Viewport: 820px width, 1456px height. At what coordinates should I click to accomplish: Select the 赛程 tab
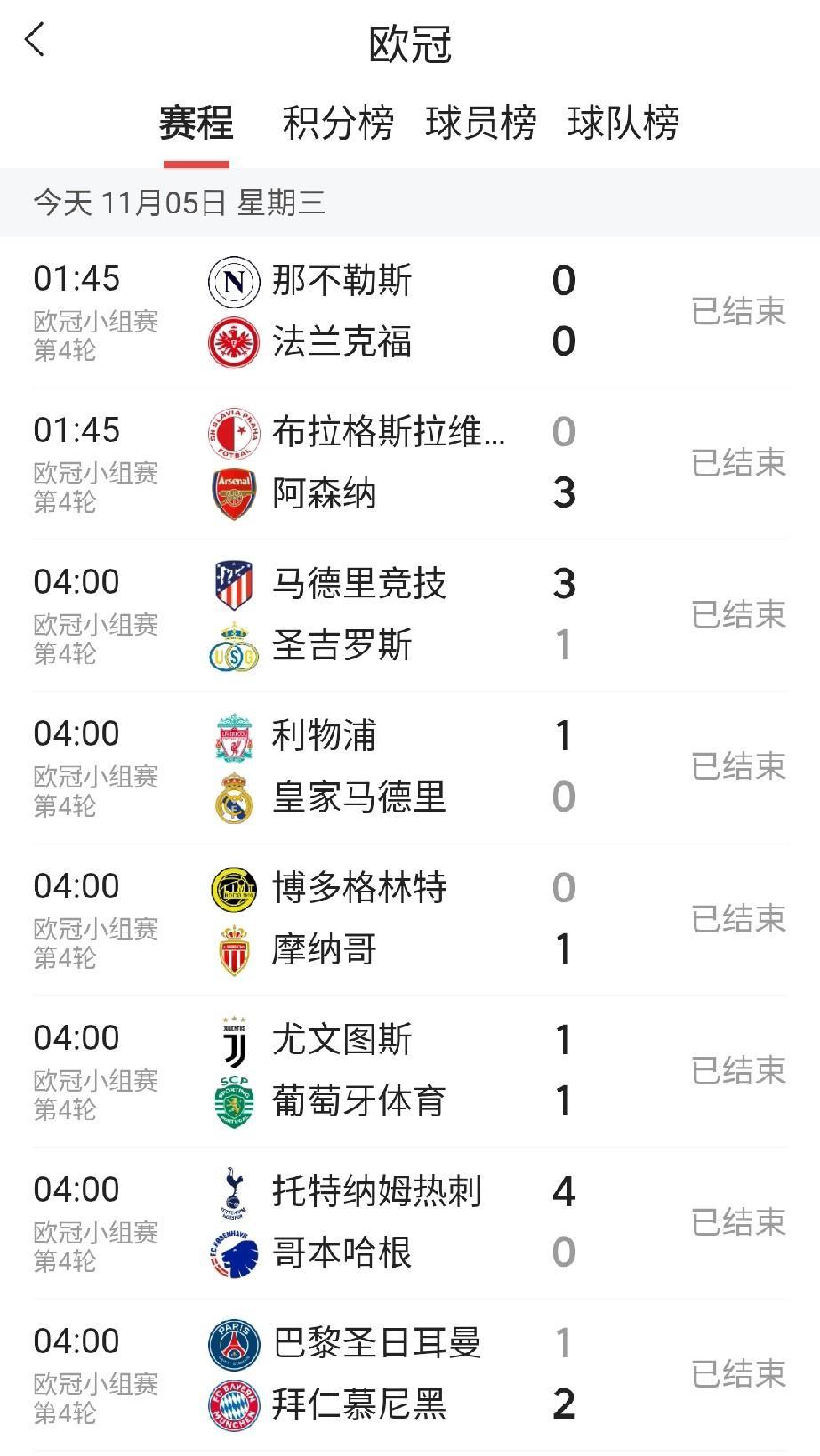pyautogui.click(x=196, y=123)
